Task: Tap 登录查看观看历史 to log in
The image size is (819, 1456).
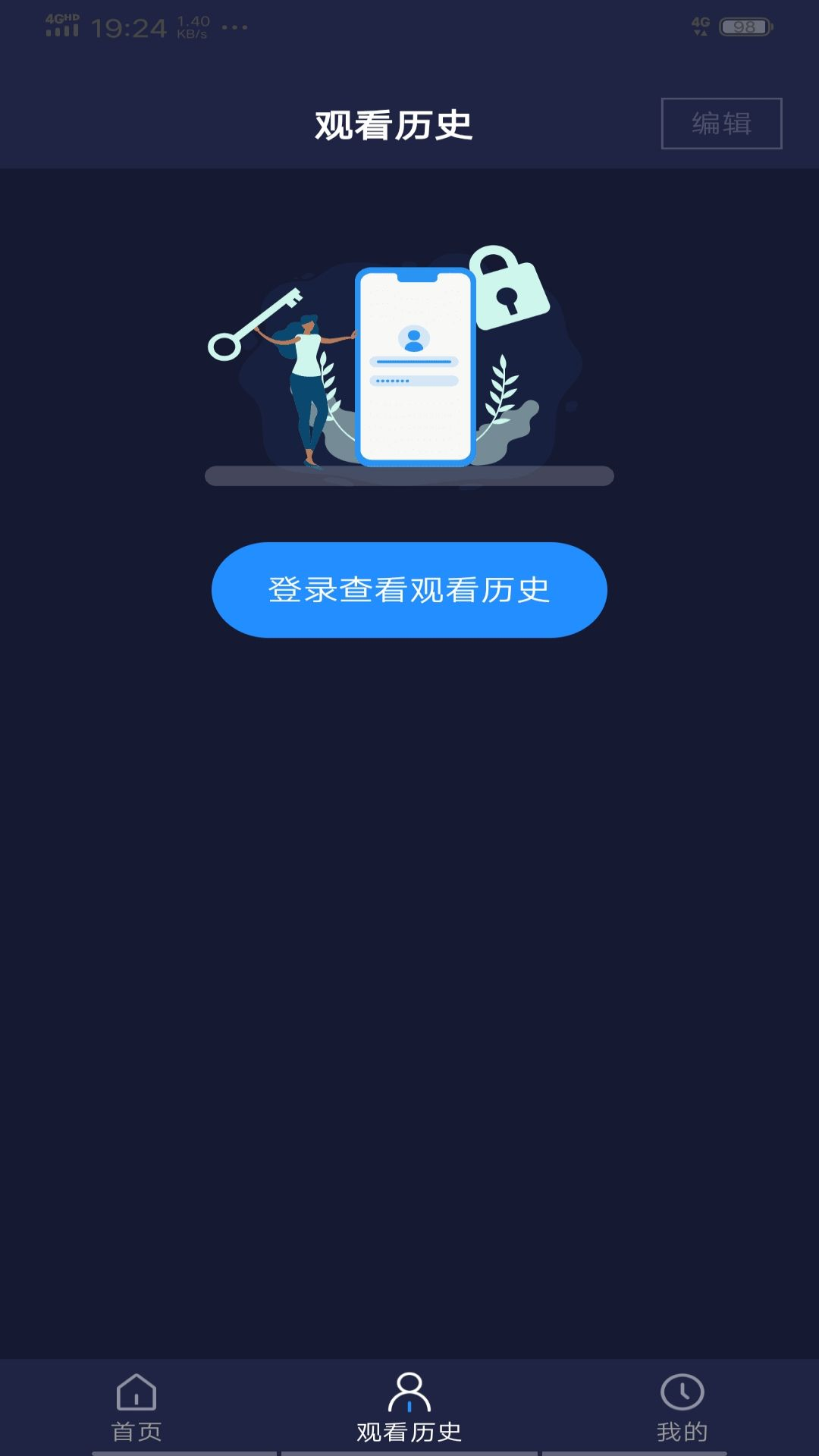Action: [409, 590]
